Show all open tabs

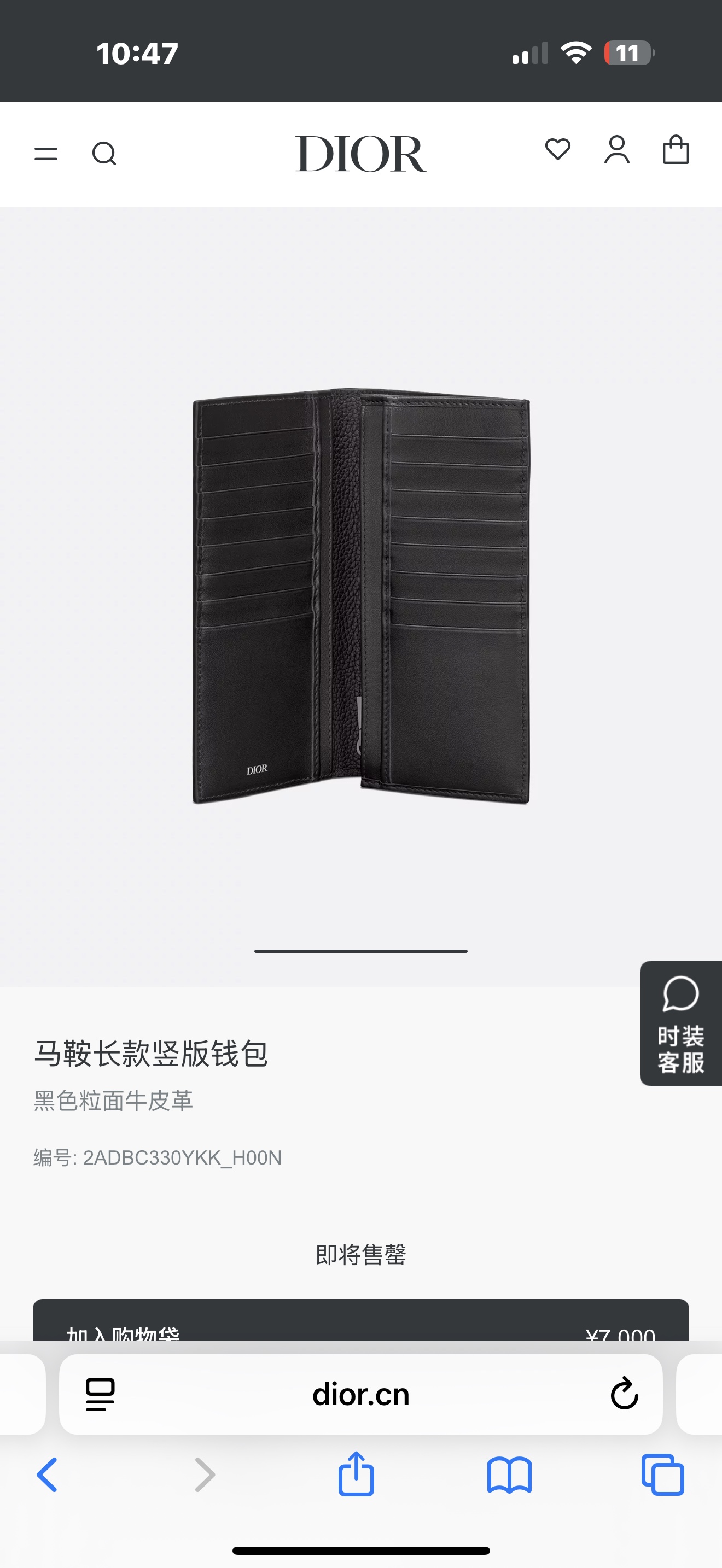662,1475
